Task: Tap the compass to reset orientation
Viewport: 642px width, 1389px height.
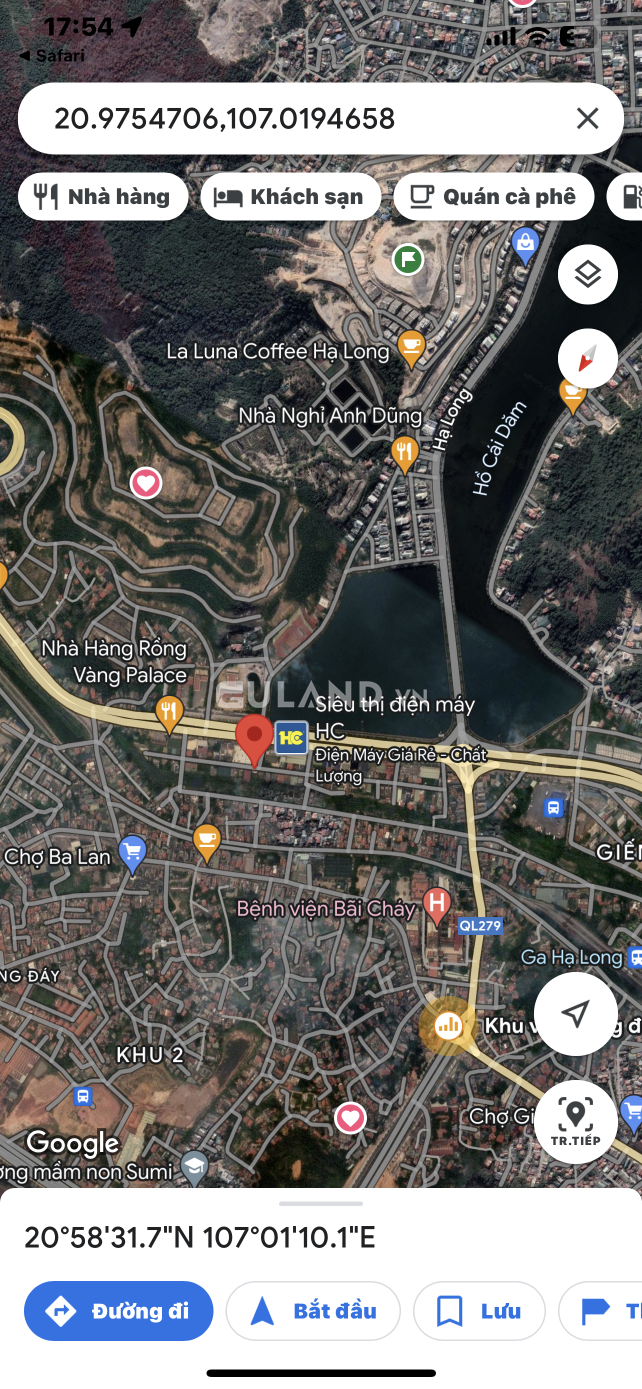Action: click(587, 358)
